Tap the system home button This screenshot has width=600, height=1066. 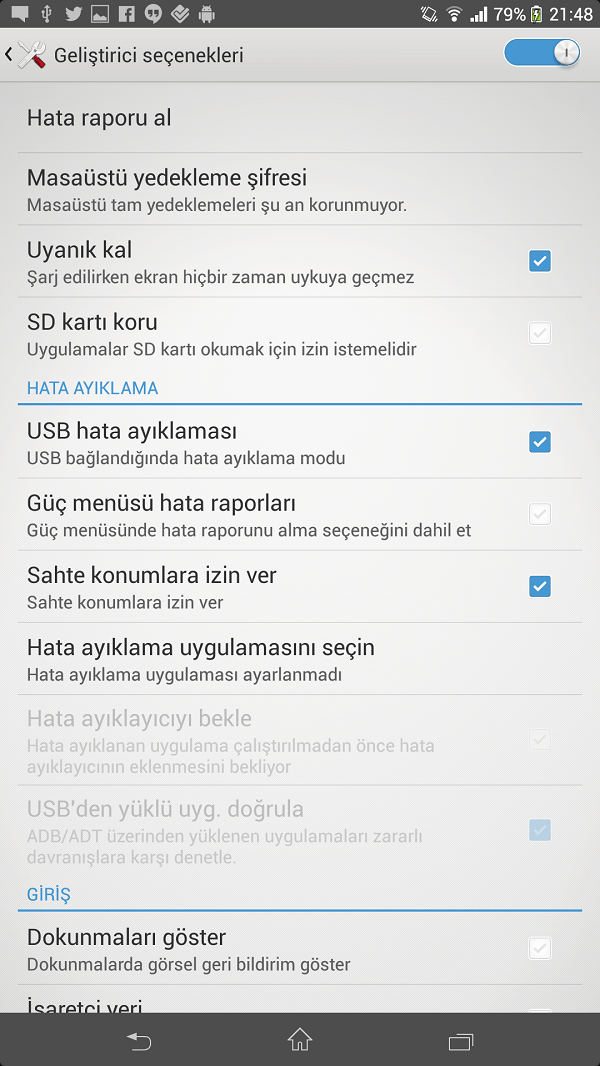click(x=300, y=1039)
